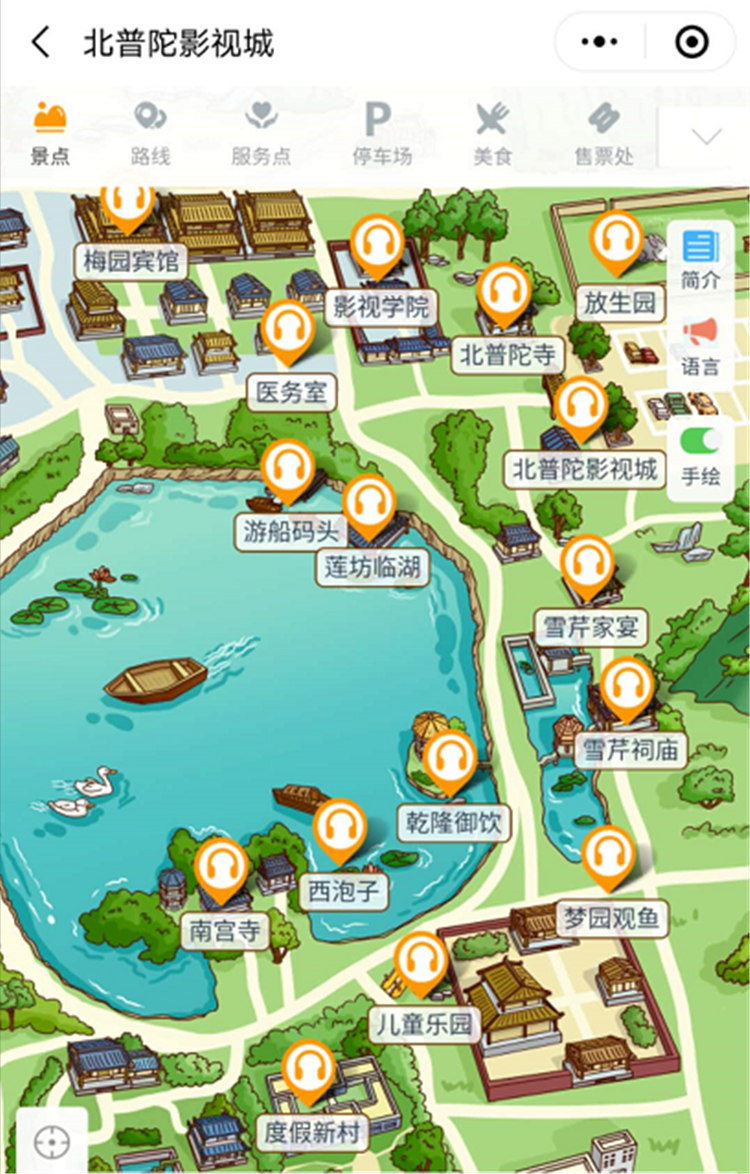
Task: Close the mini program
Action: [691, 43]
